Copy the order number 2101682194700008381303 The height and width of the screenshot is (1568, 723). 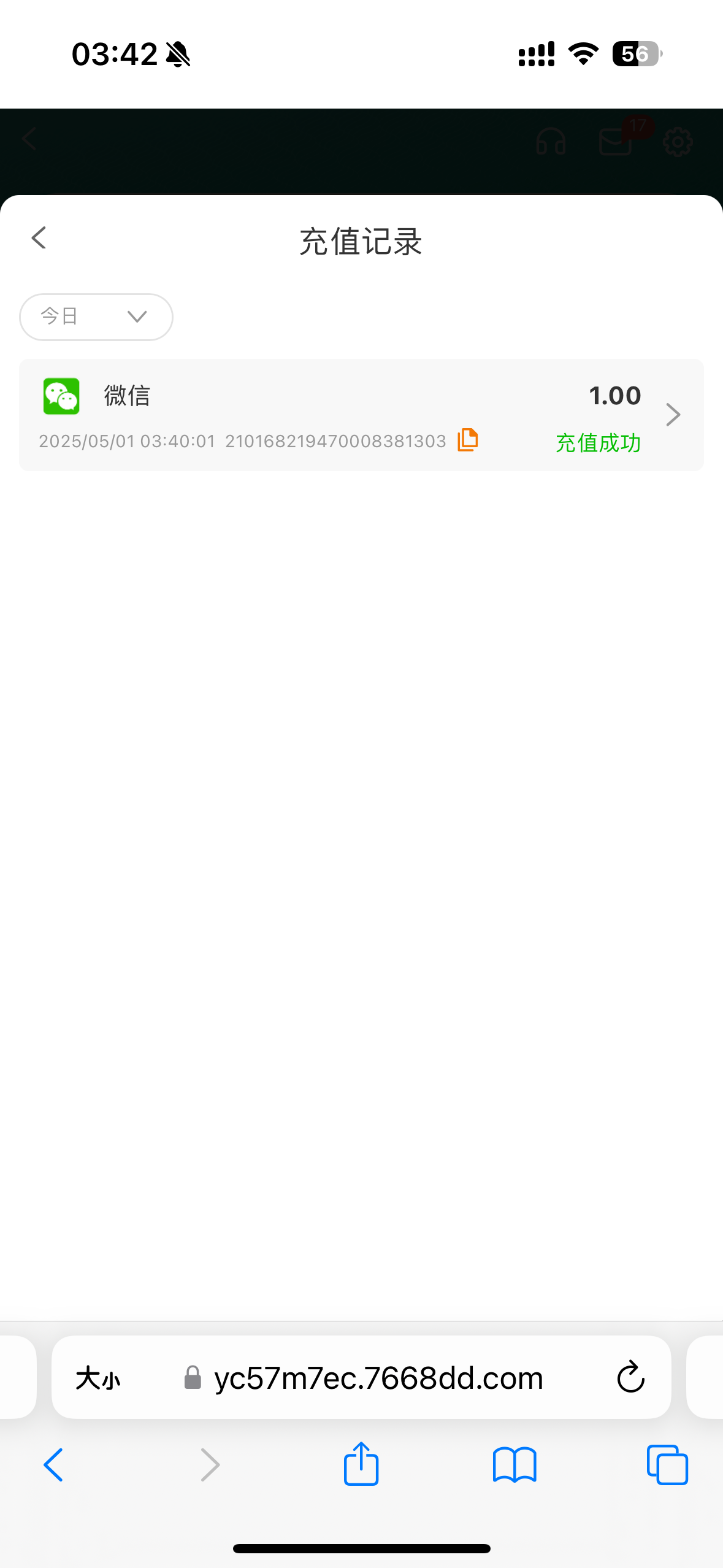tap(468, 440)
